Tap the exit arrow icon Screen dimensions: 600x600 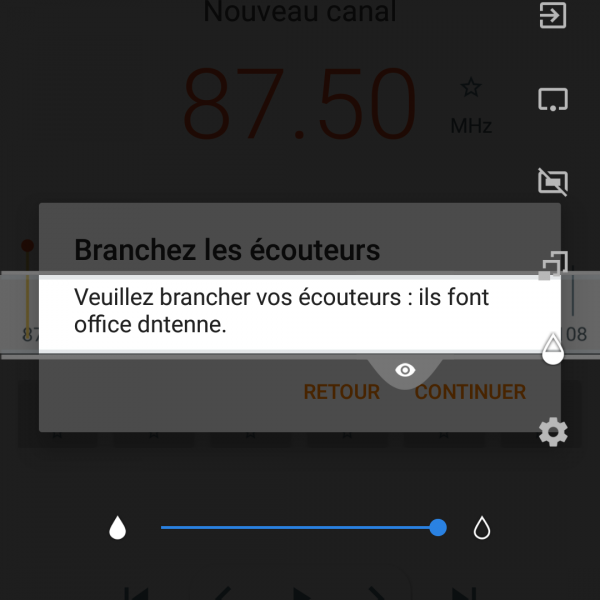tap(553, 17)
